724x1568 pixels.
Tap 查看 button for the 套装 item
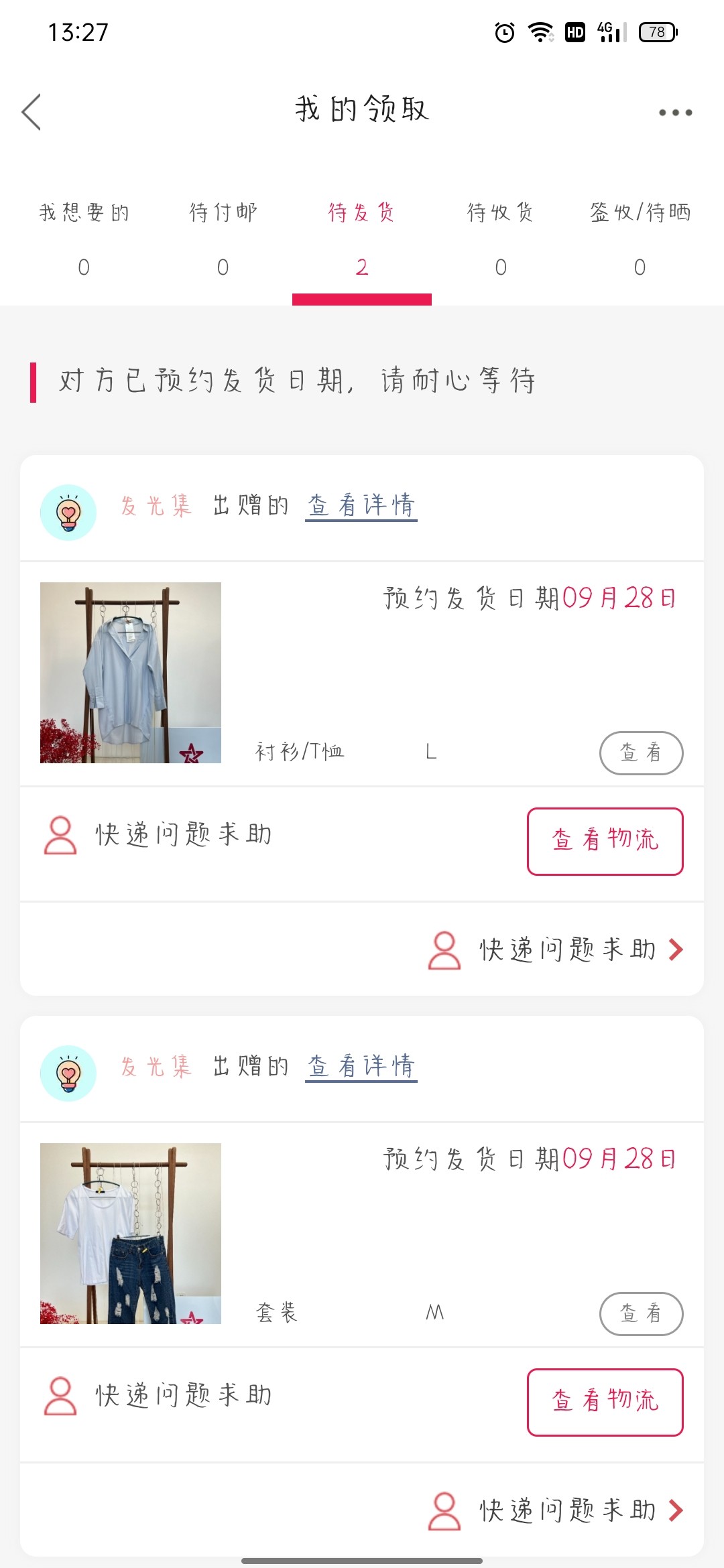[x=641, y=1313]
